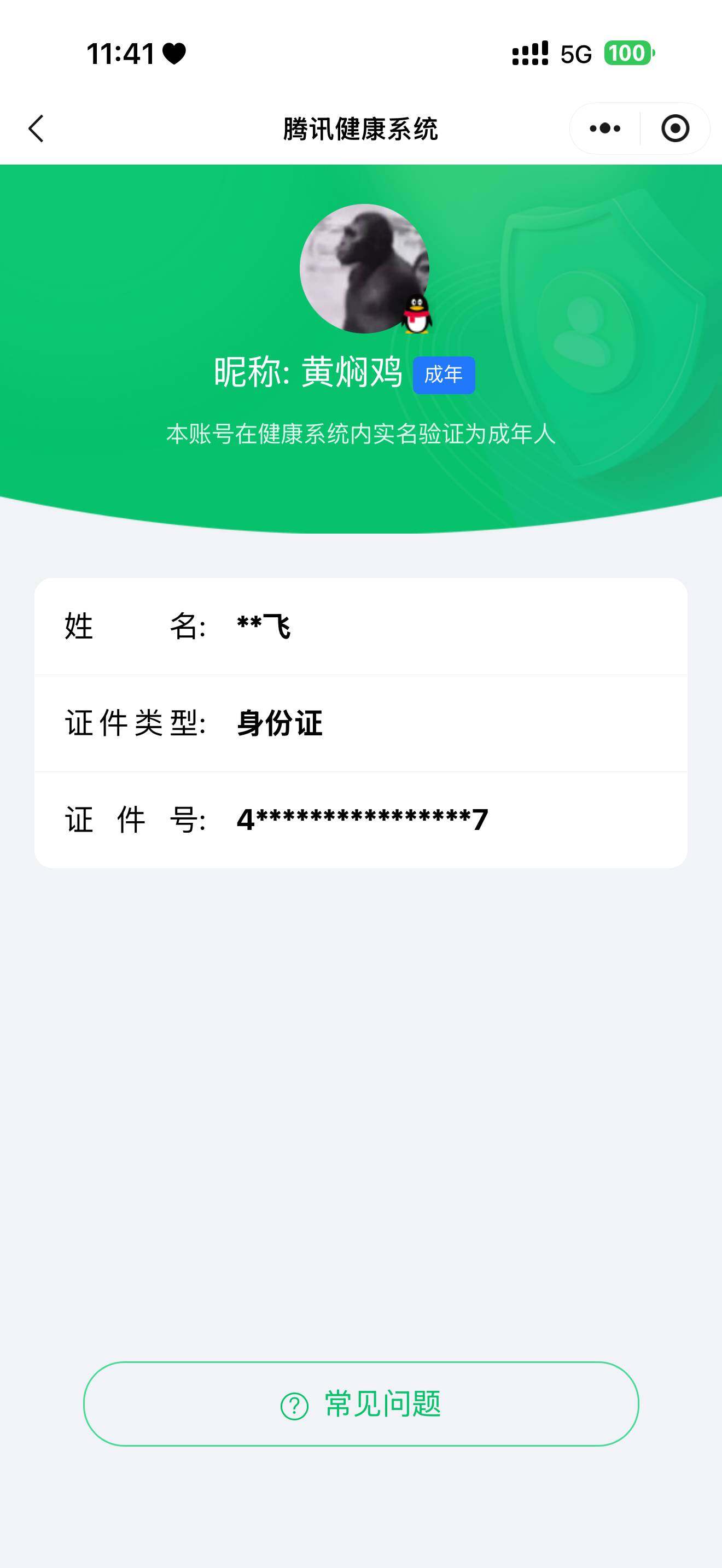Select the 腾讯健康系统 title
Screen dimensions: 722x1568
click(x=361, y=128)
